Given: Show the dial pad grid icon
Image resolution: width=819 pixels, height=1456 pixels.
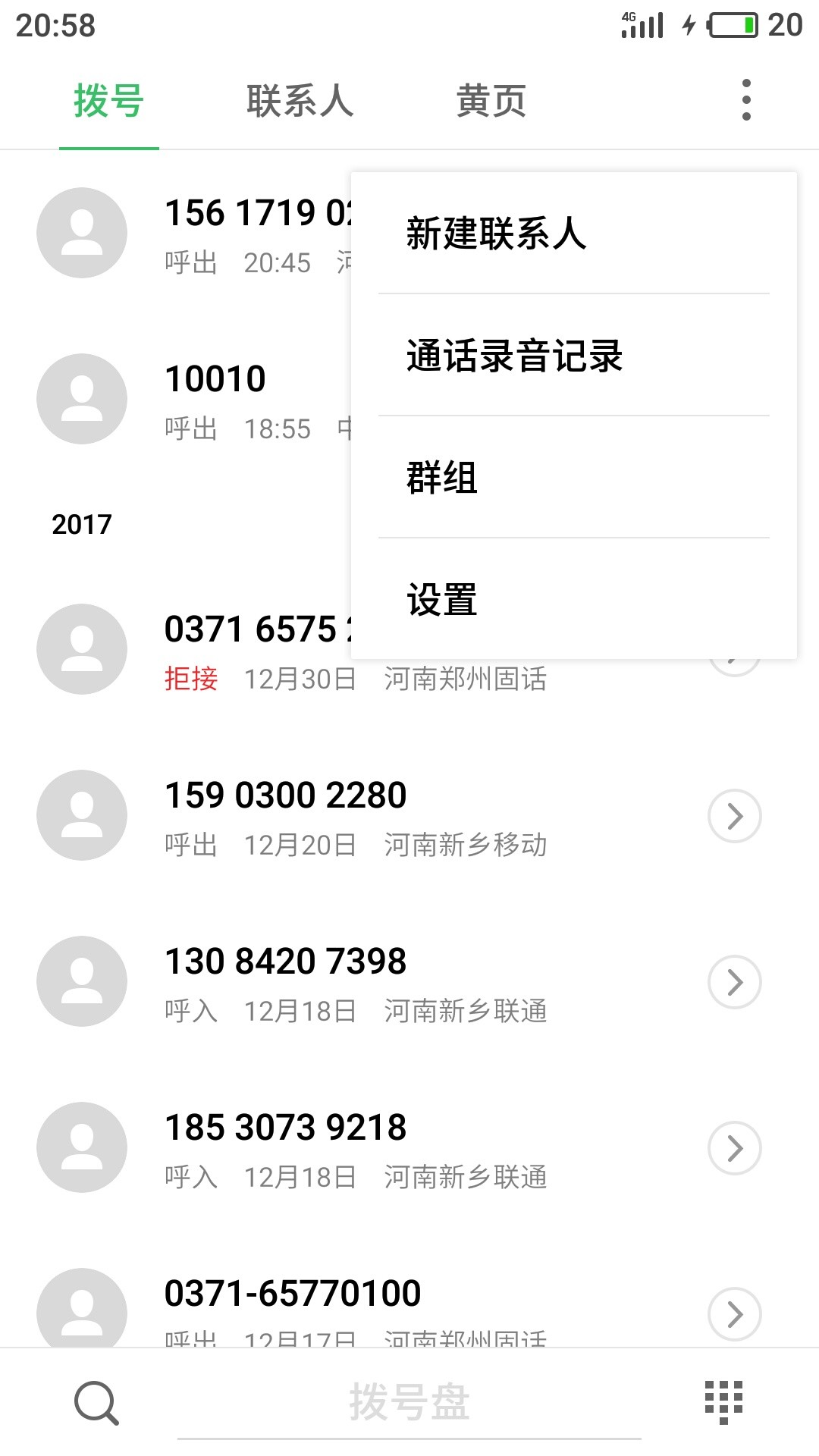Looking at the screenshot, I should 723,1402.
